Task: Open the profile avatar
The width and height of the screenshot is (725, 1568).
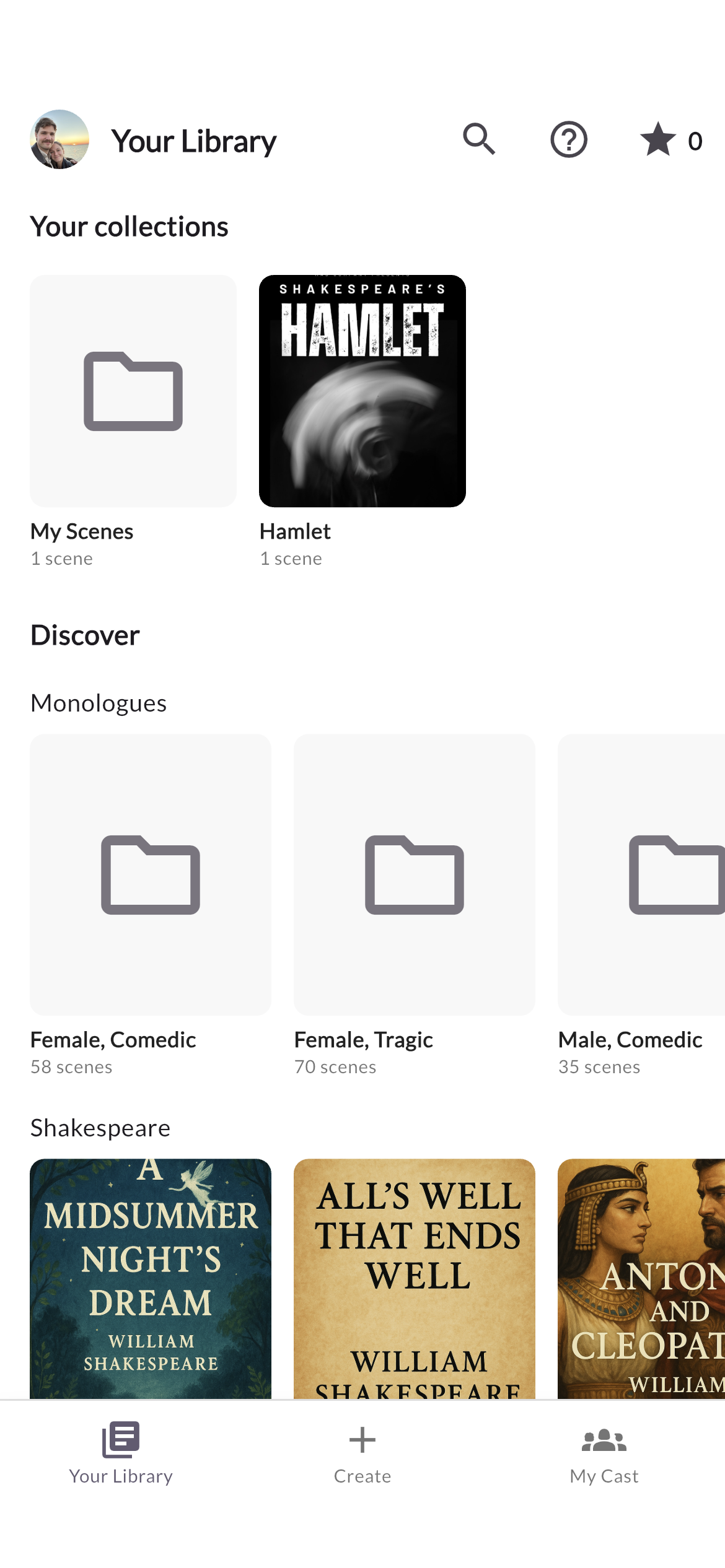Action: [x=59, y=139]
